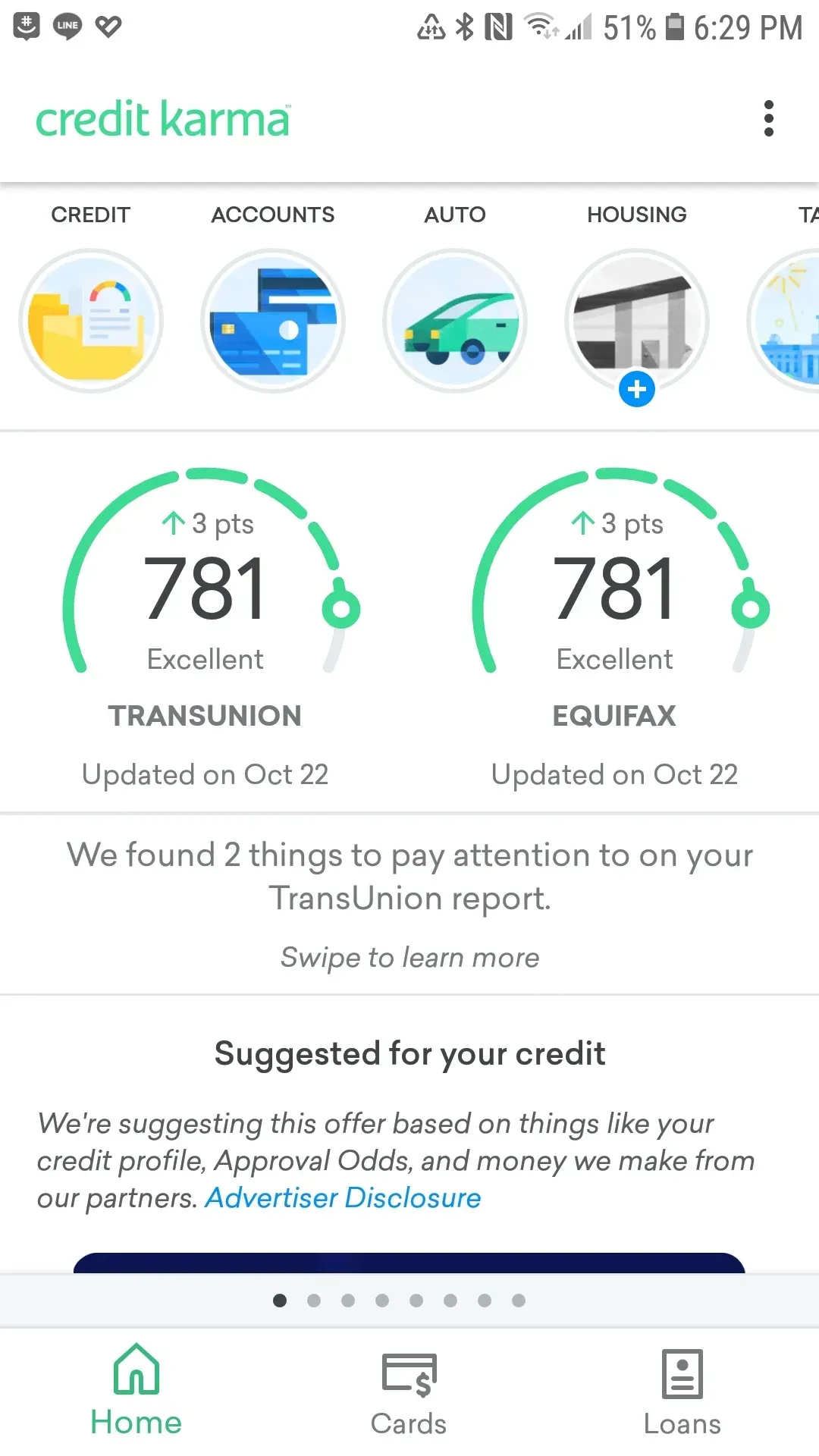819x1456 pixels.
Task: Open the Accounts category circle
Action: (273, 321)
